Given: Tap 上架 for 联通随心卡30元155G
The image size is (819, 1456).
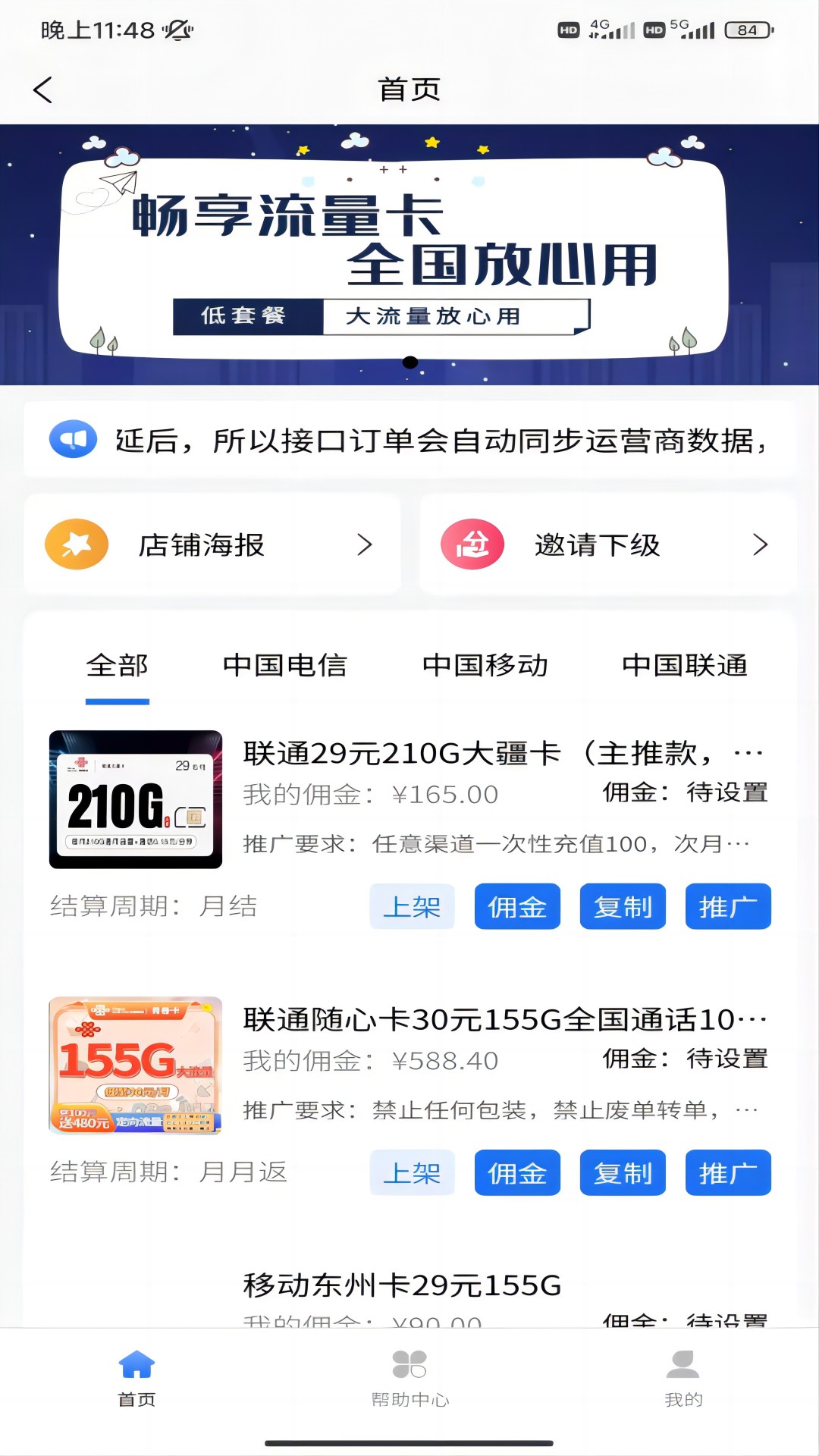Looking at the screenshot, I should [412, 1172].
